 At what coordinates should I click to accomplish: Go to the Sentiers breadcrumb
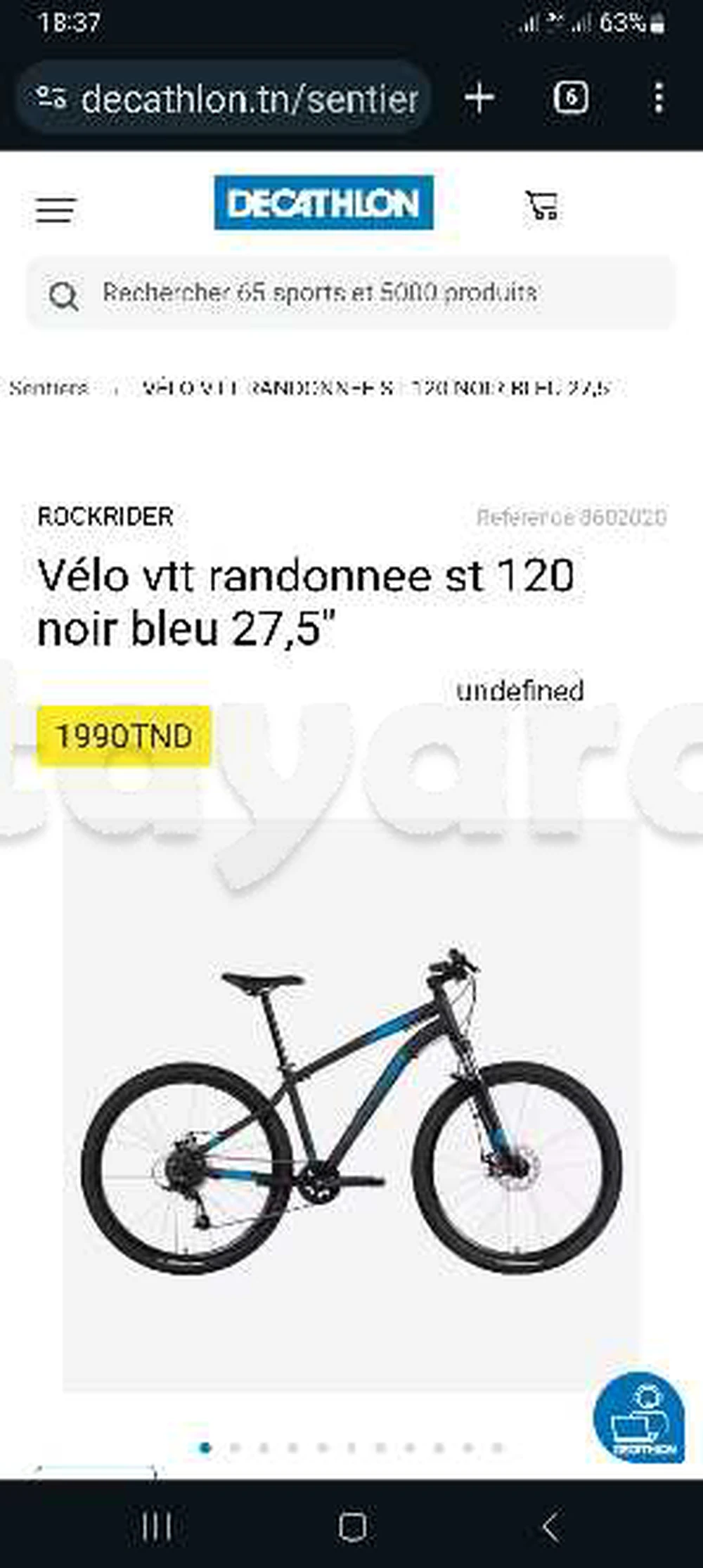48,387
